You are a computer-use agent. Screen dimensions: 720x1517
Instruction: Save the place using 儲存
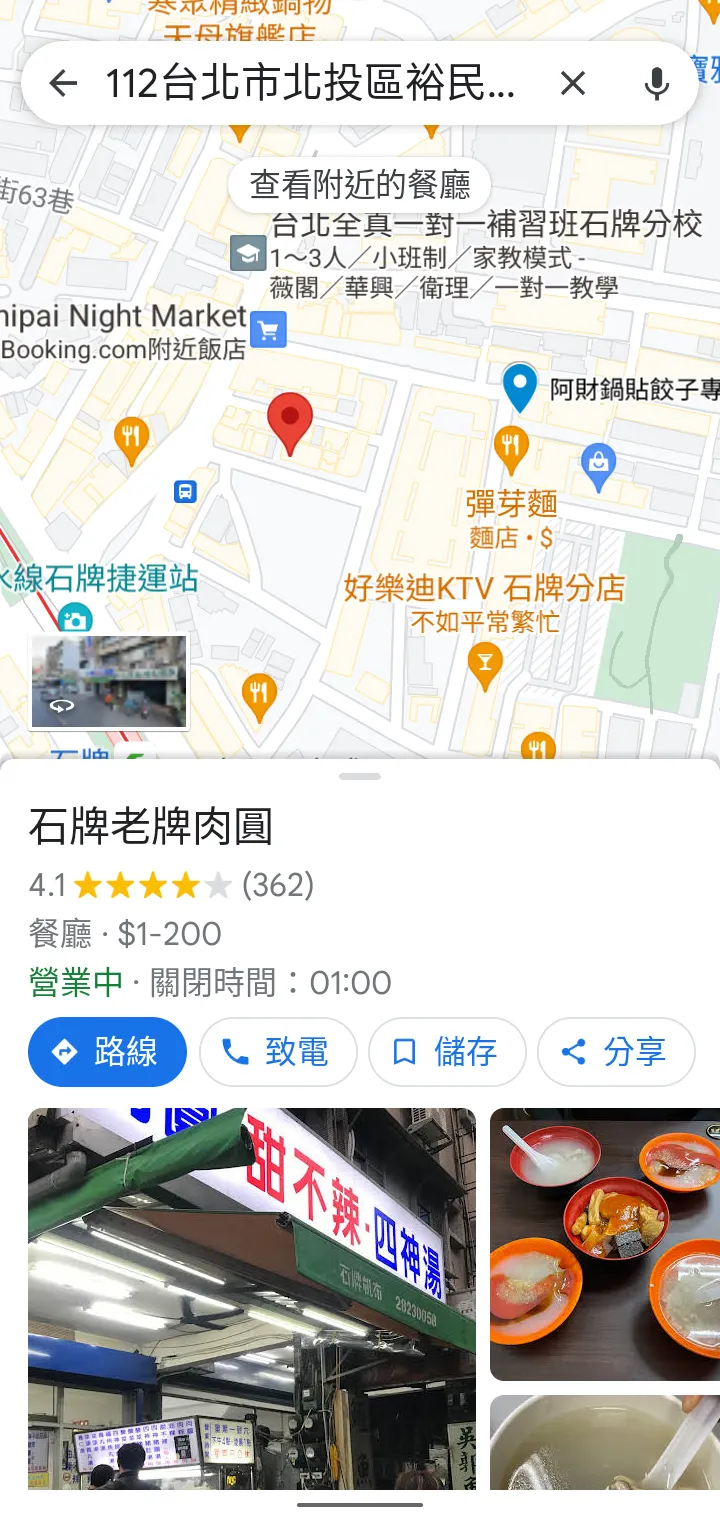click(x=447, y=1051)
